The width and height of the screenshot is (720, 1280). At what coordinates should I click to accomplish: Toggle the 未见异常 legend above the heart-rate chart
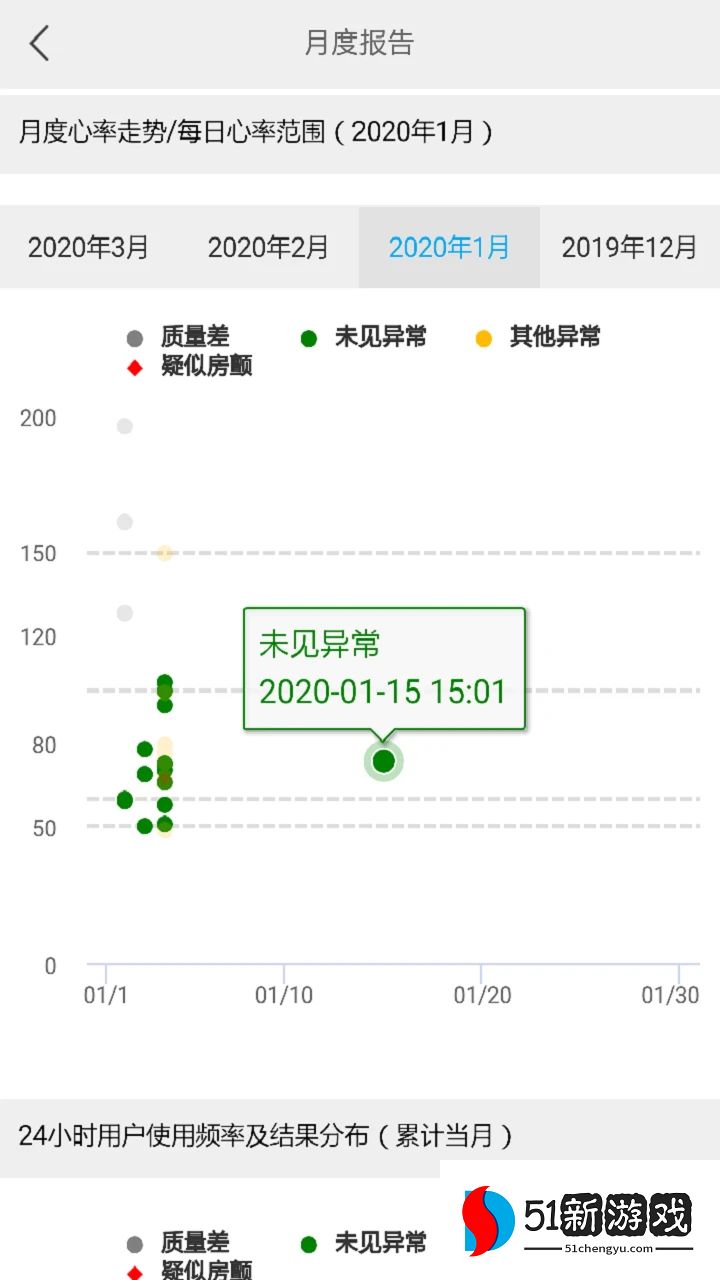click(x=365, y=337)
